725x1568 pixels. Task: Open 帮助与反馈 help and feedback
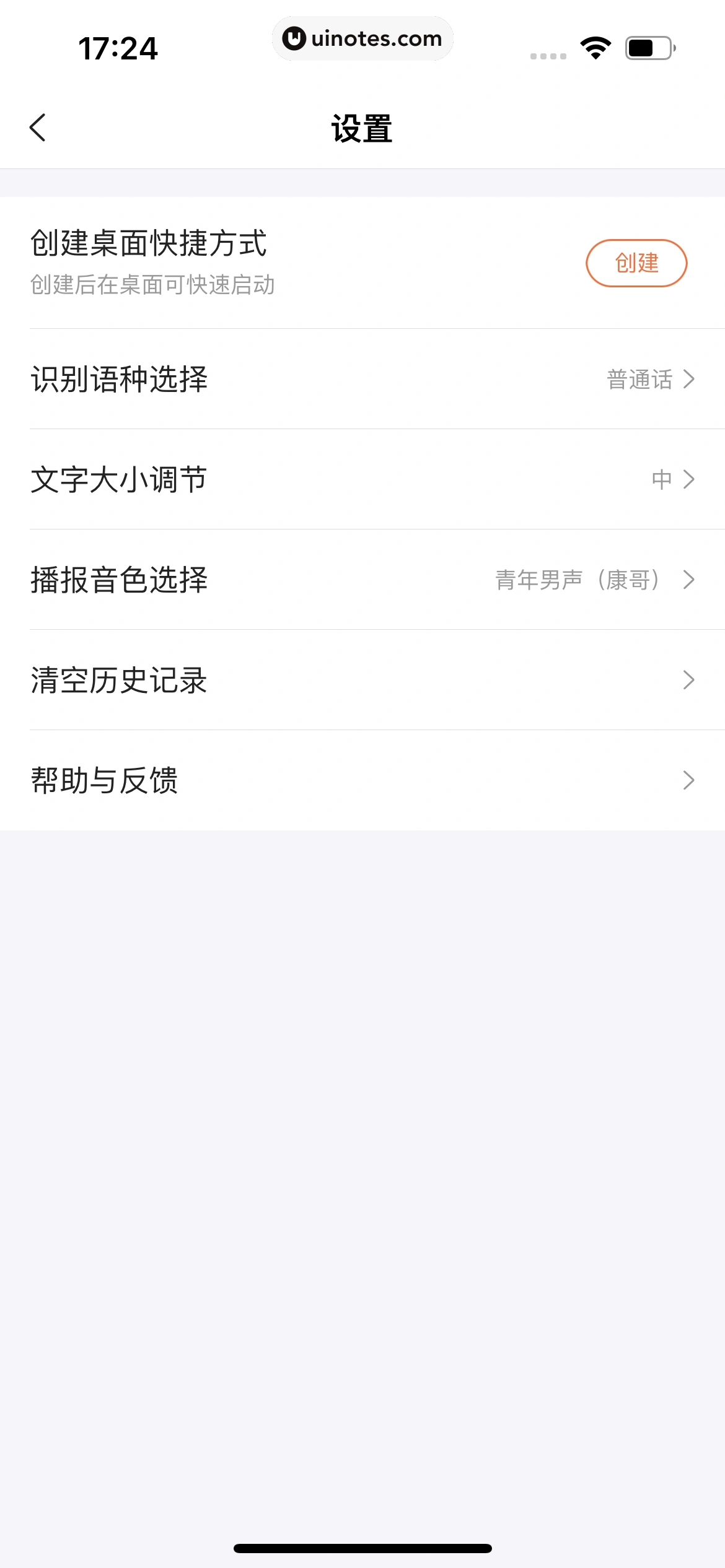362,782
